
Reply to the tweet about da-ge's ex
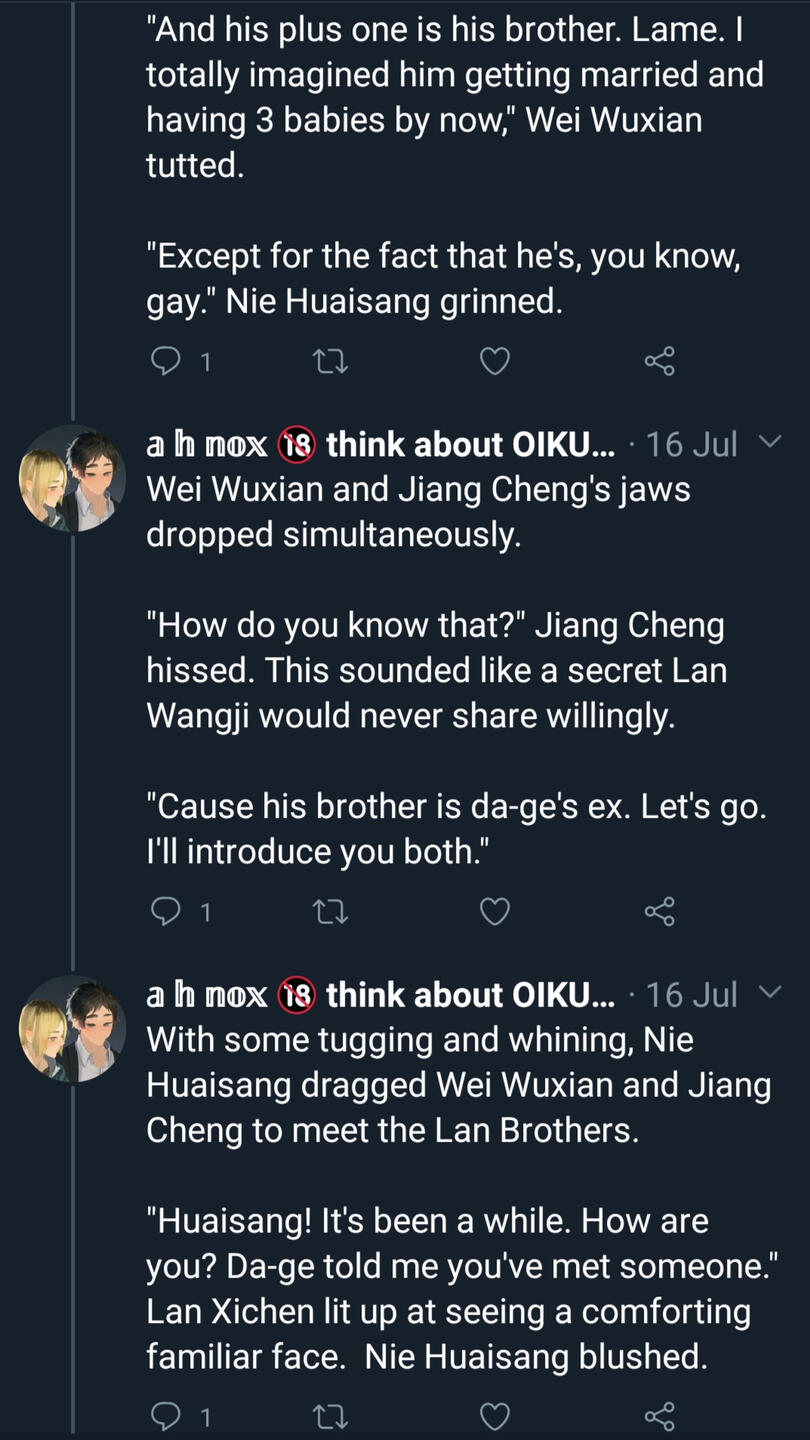click(x=165, y=911)
